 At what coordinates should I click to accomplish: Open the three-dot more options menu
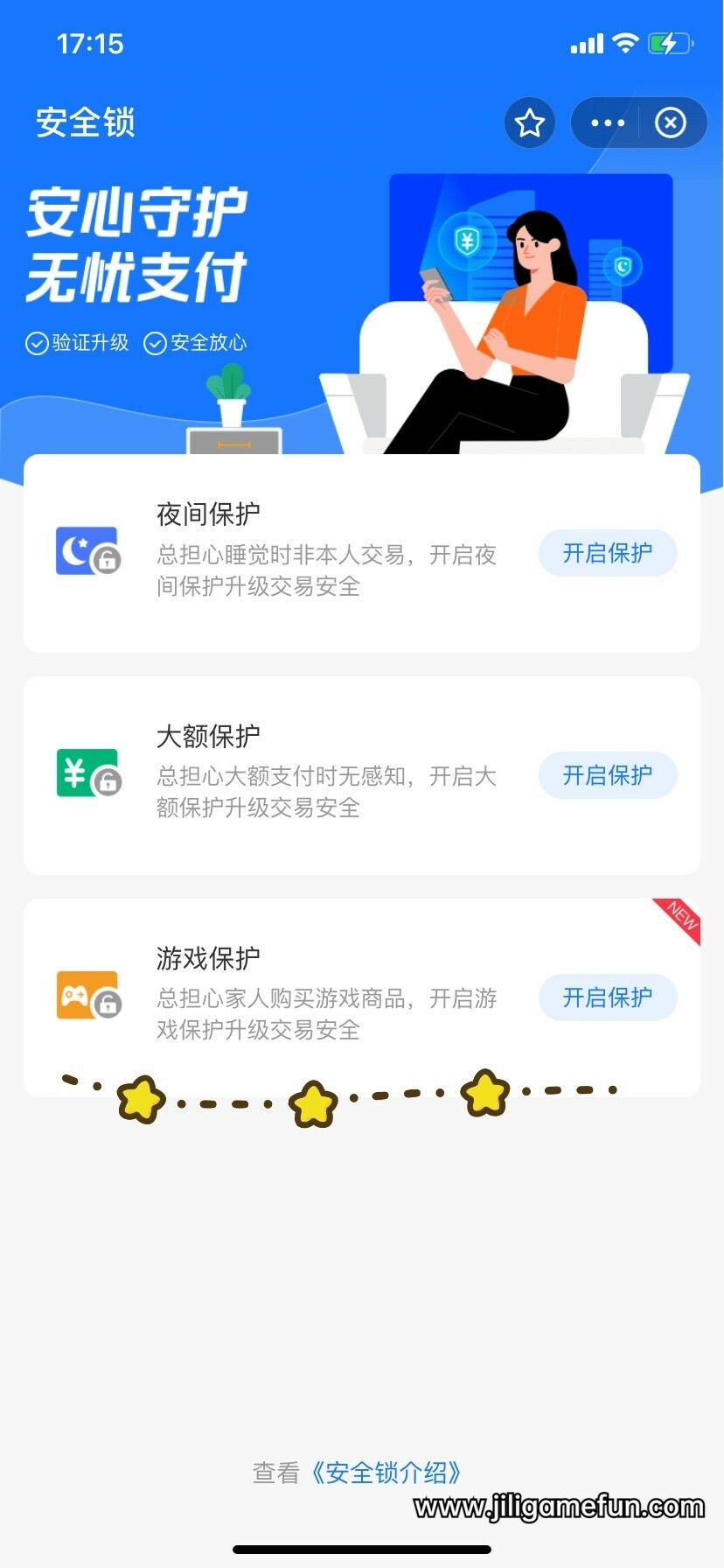point(608,123)
